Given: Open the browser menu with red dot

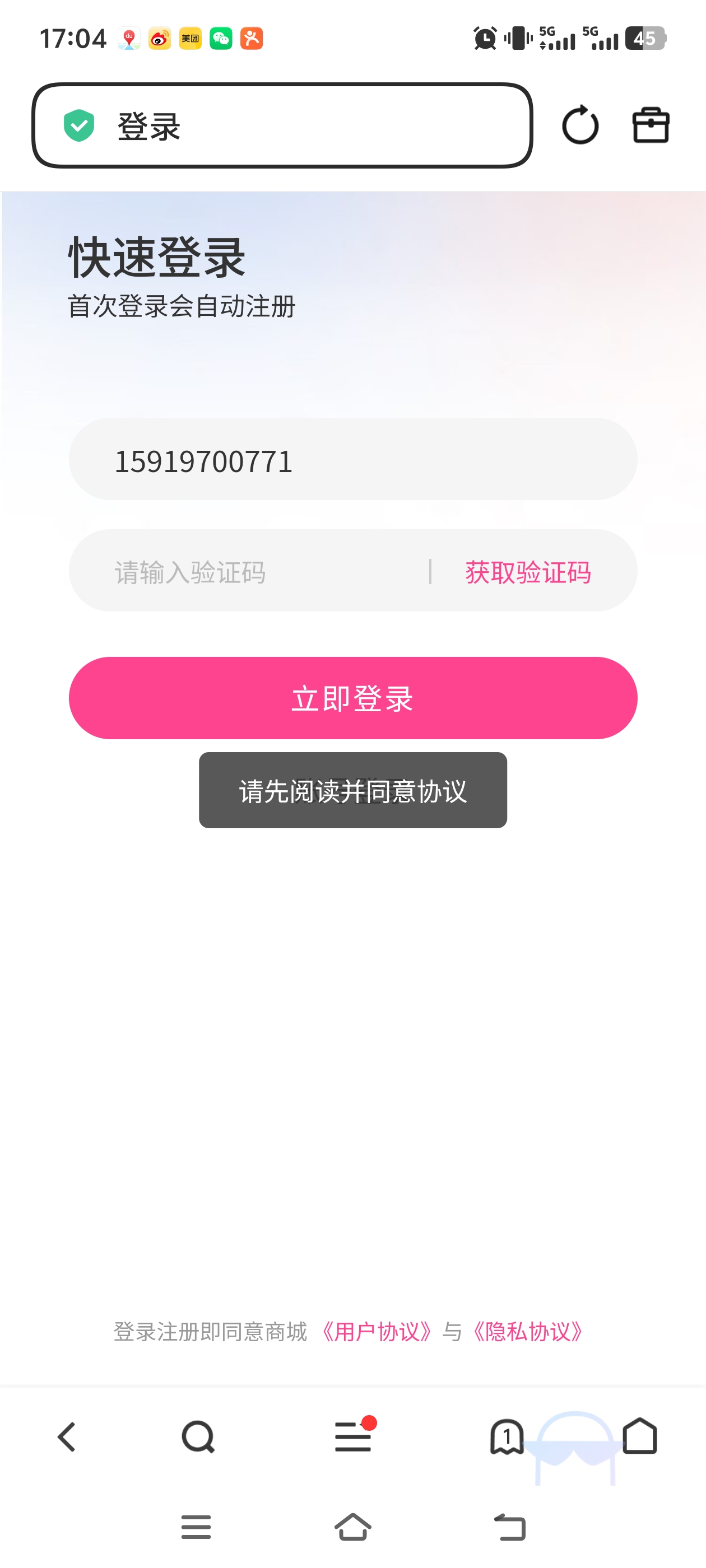Looking at the screenshot, I should (352, 1437).
